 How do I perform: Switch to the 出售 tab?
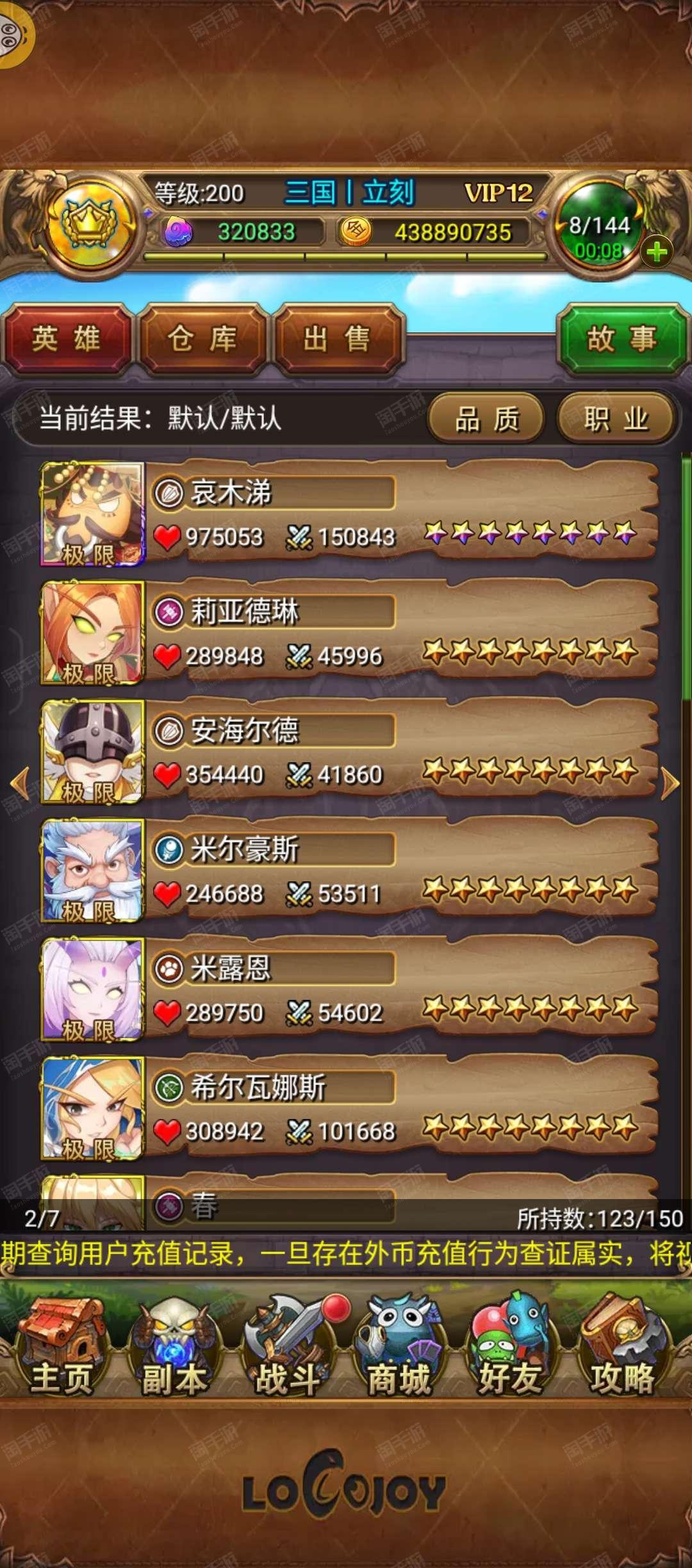338,339
